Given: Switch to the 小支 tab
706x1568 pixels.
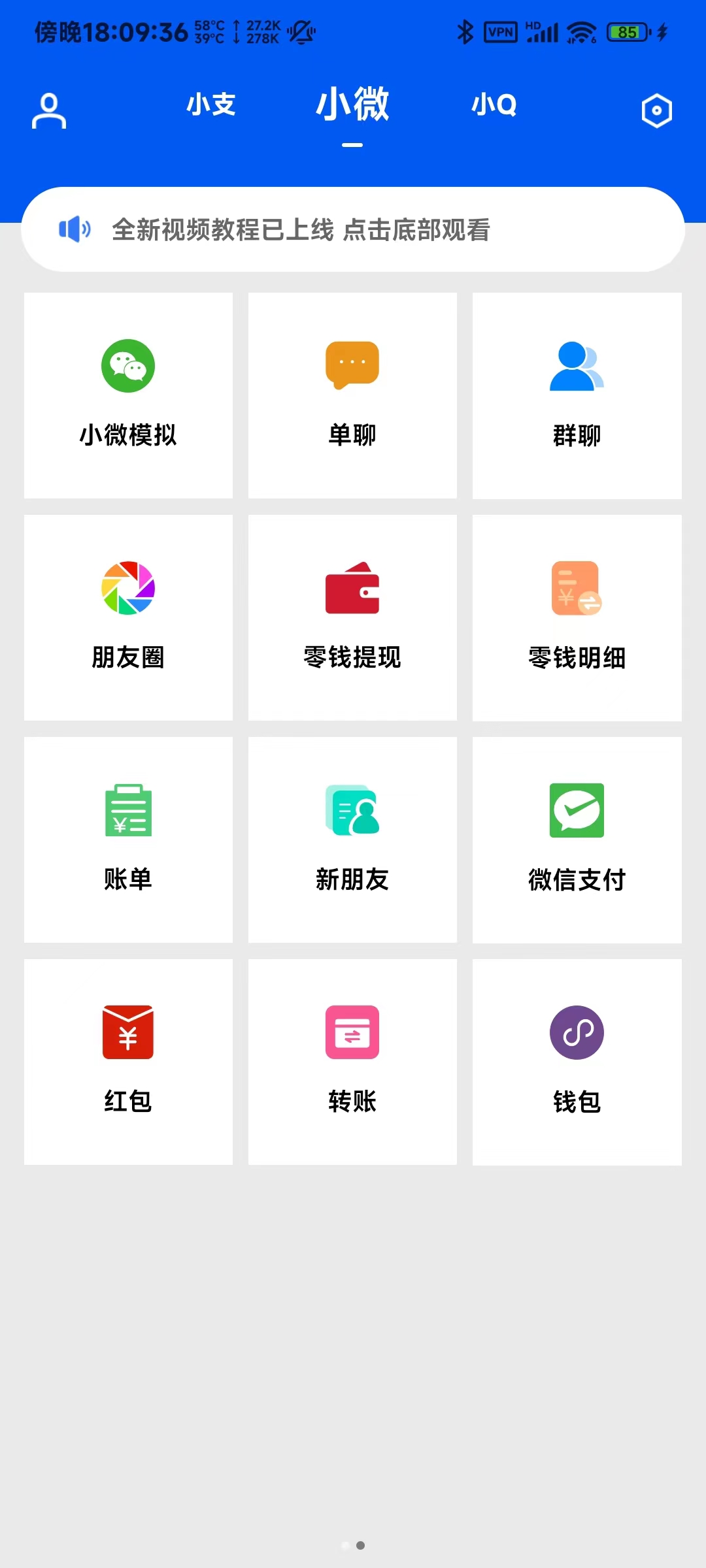Looking at the screenshot, I should click(210, 106).
